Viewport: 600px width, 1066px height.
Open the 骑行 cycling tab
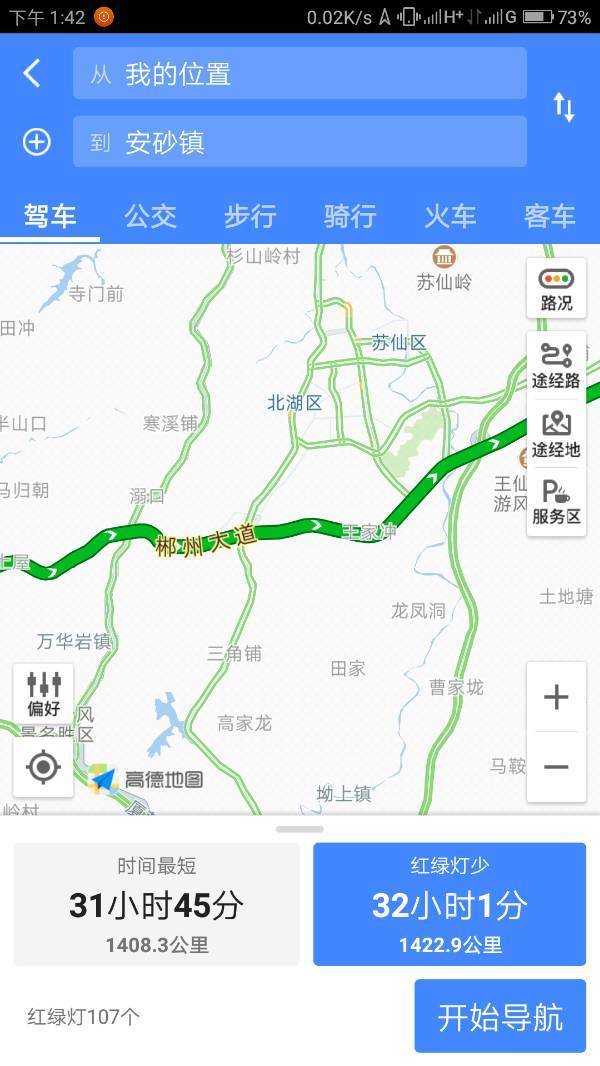point(350,215)
